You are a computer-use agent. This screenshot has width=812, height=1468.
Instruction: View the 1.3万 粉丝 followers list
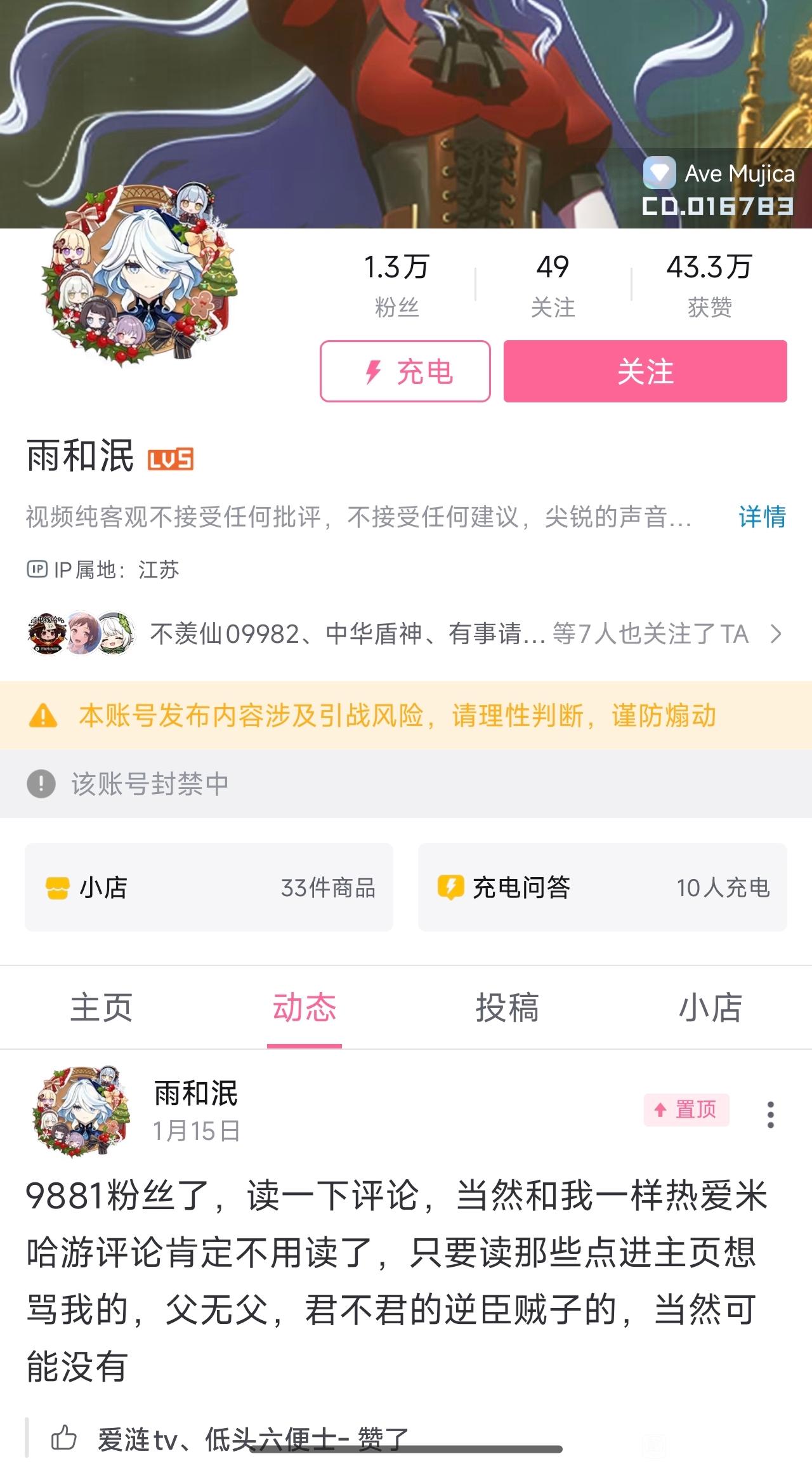pos(396,284)
